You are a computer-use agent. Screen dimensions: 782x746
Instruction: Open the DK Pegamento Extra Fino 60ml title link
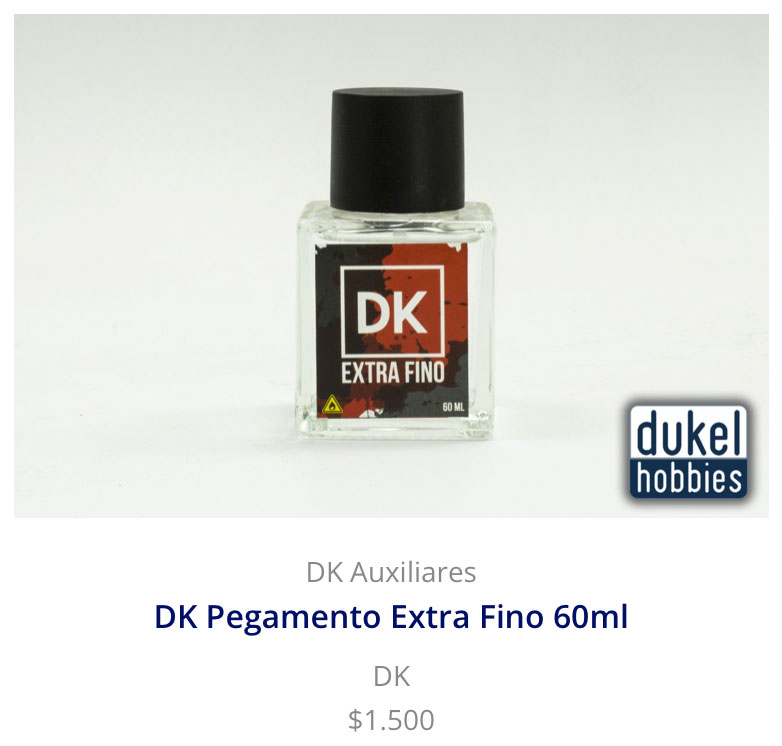point(391,617)
